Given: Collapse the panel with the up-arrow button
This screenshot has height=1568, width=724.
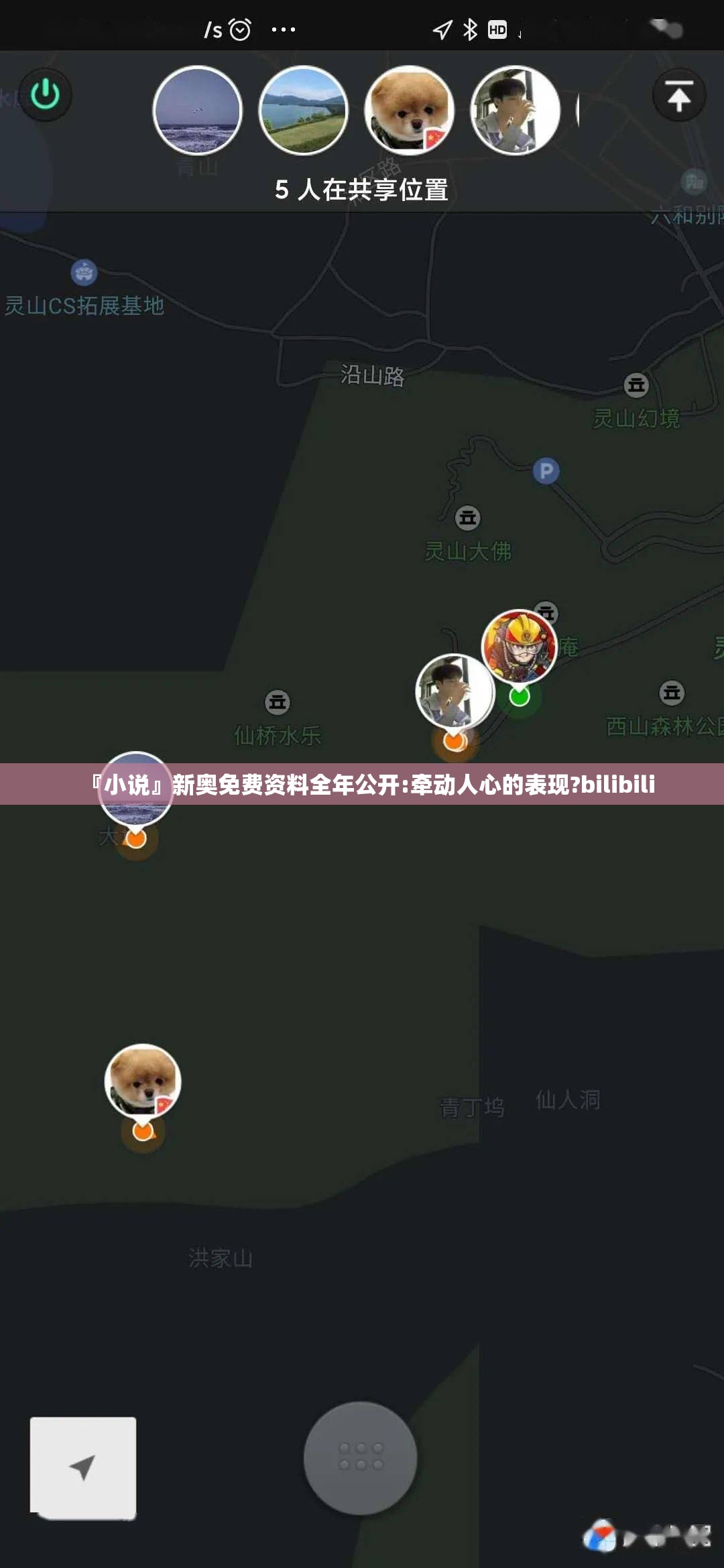Looking at the screenshot, I should (x=678, y=95).
